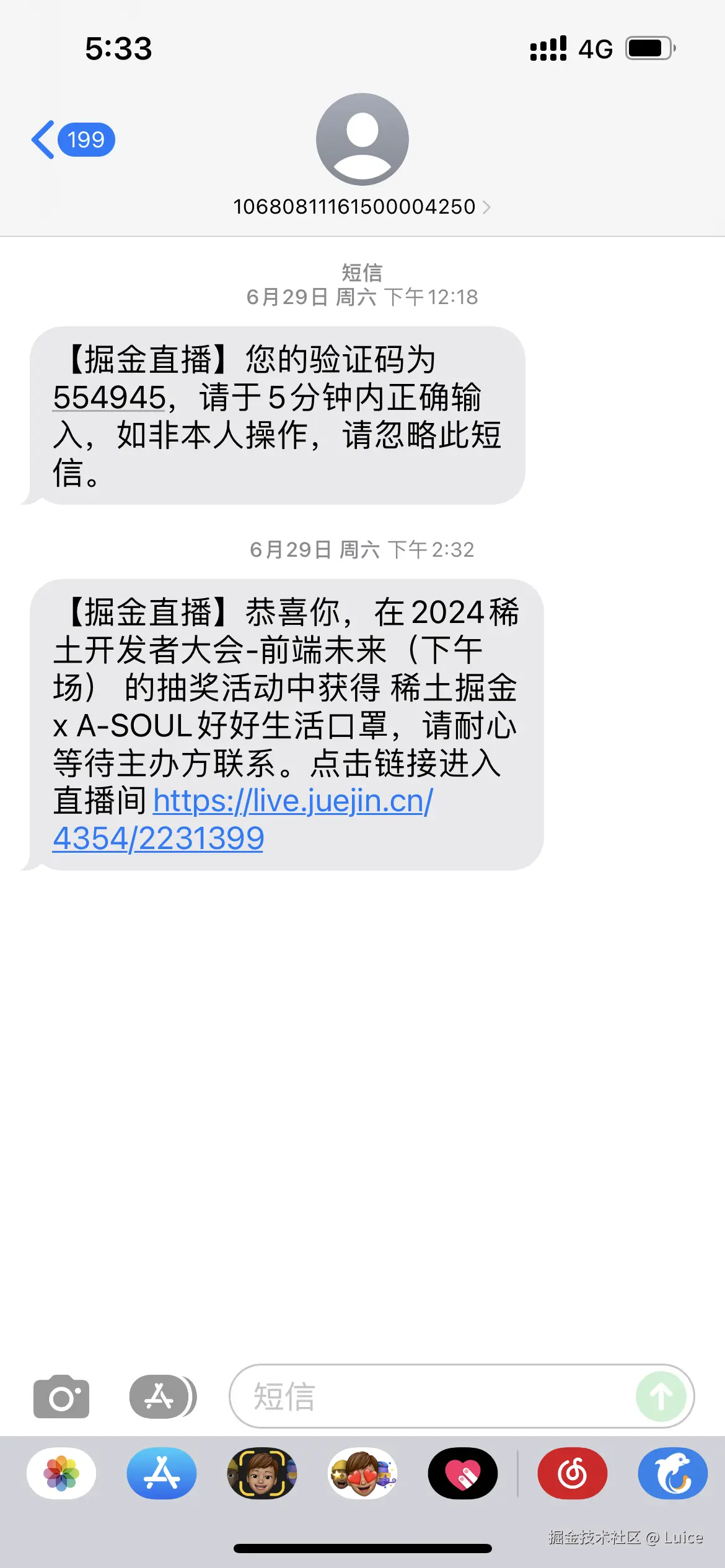Open the blue dolphin app in the drawer
725x1568 pixels.
pyautogui.click(x=672, y=1473)
